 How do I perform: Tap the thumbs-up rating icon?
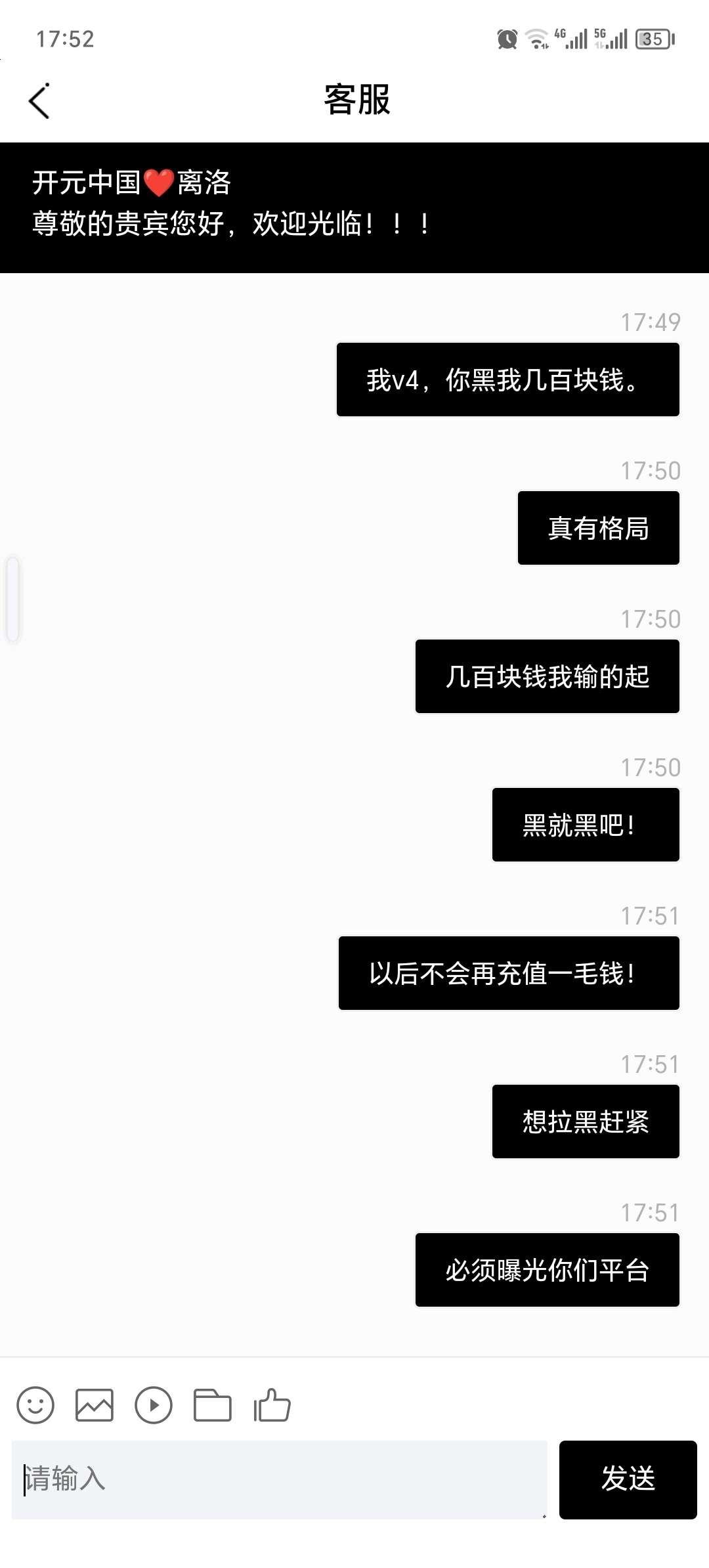pyautogui.click(x=272, y=1405)
